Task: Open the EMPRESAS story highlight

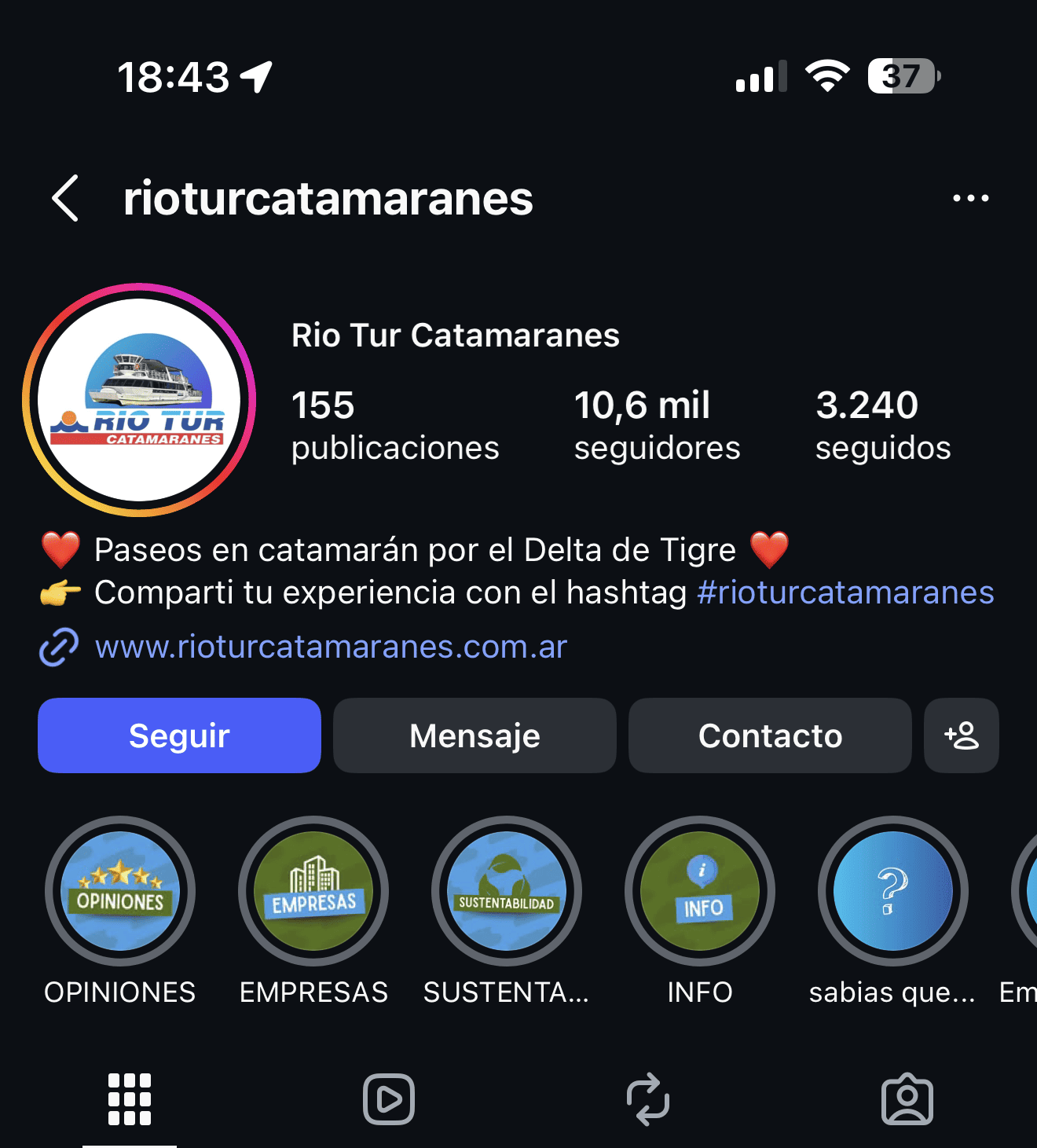Action: tap(313, 890)
